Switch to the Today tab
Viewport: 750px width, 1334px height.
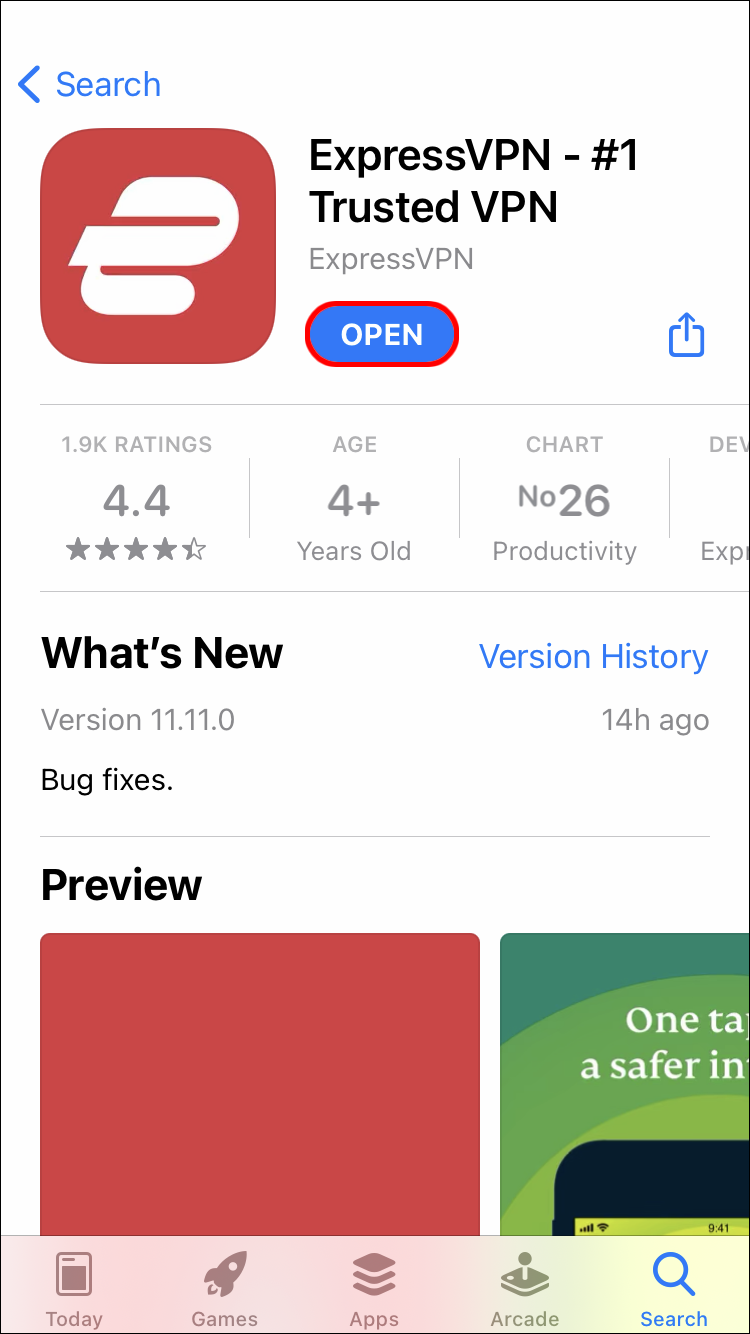(74, 1288)
